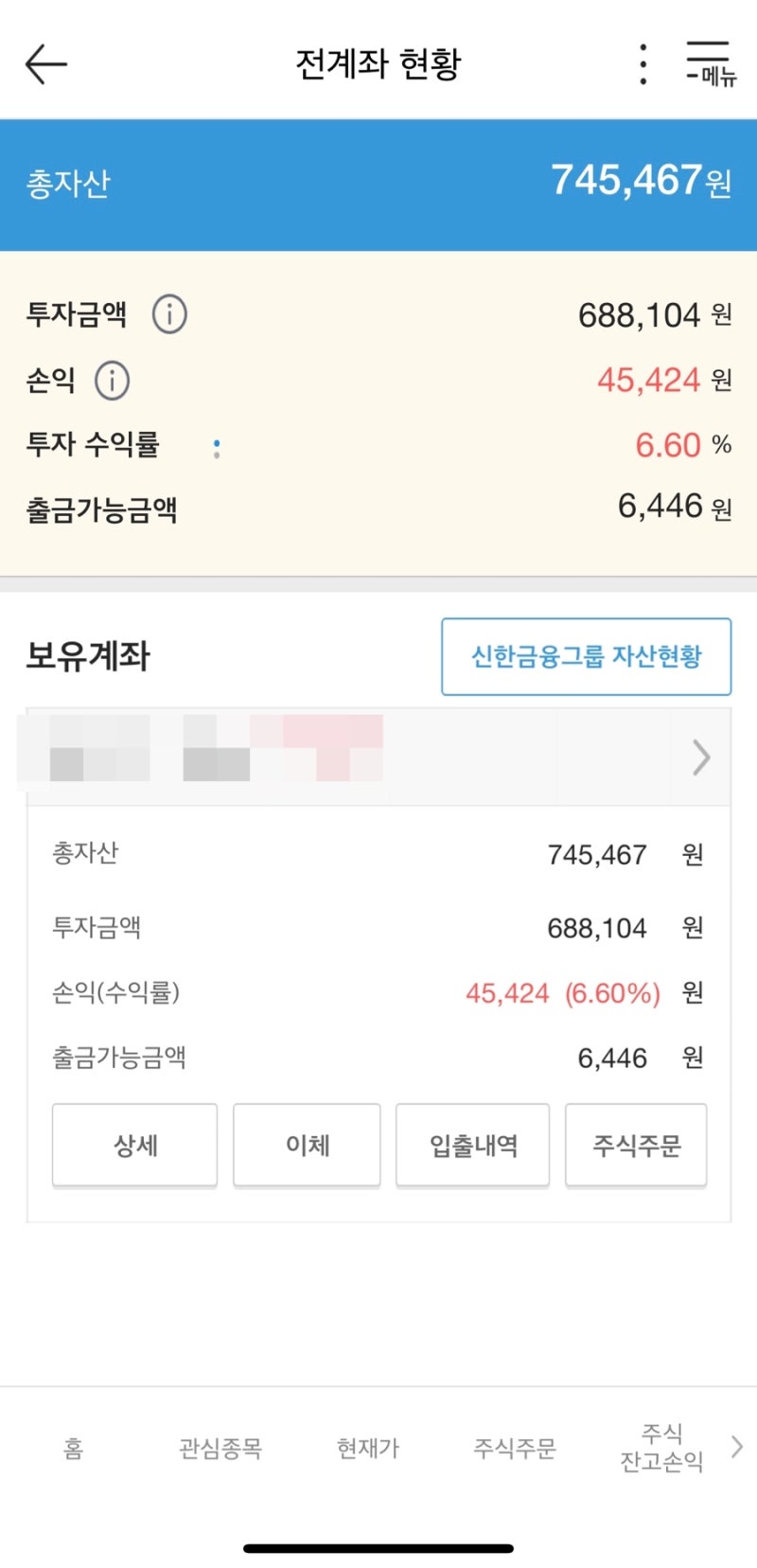Open the account row with chevron
This screenshot has height=1568, width=757.
pyautogui.click(x=378, y=757)
